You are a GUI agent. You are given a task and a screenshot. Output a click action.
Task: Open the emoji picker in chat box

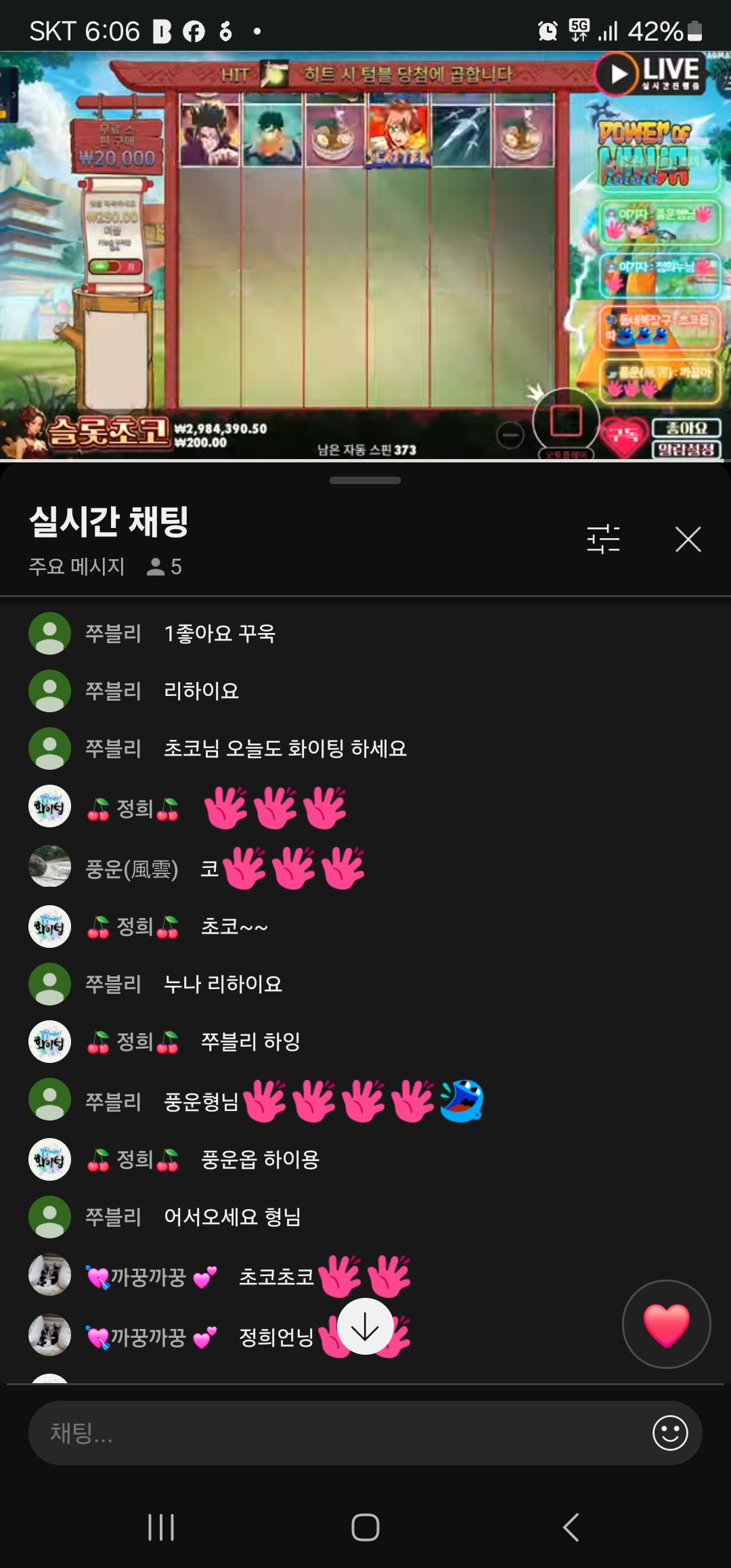[x=670, y=1433]
